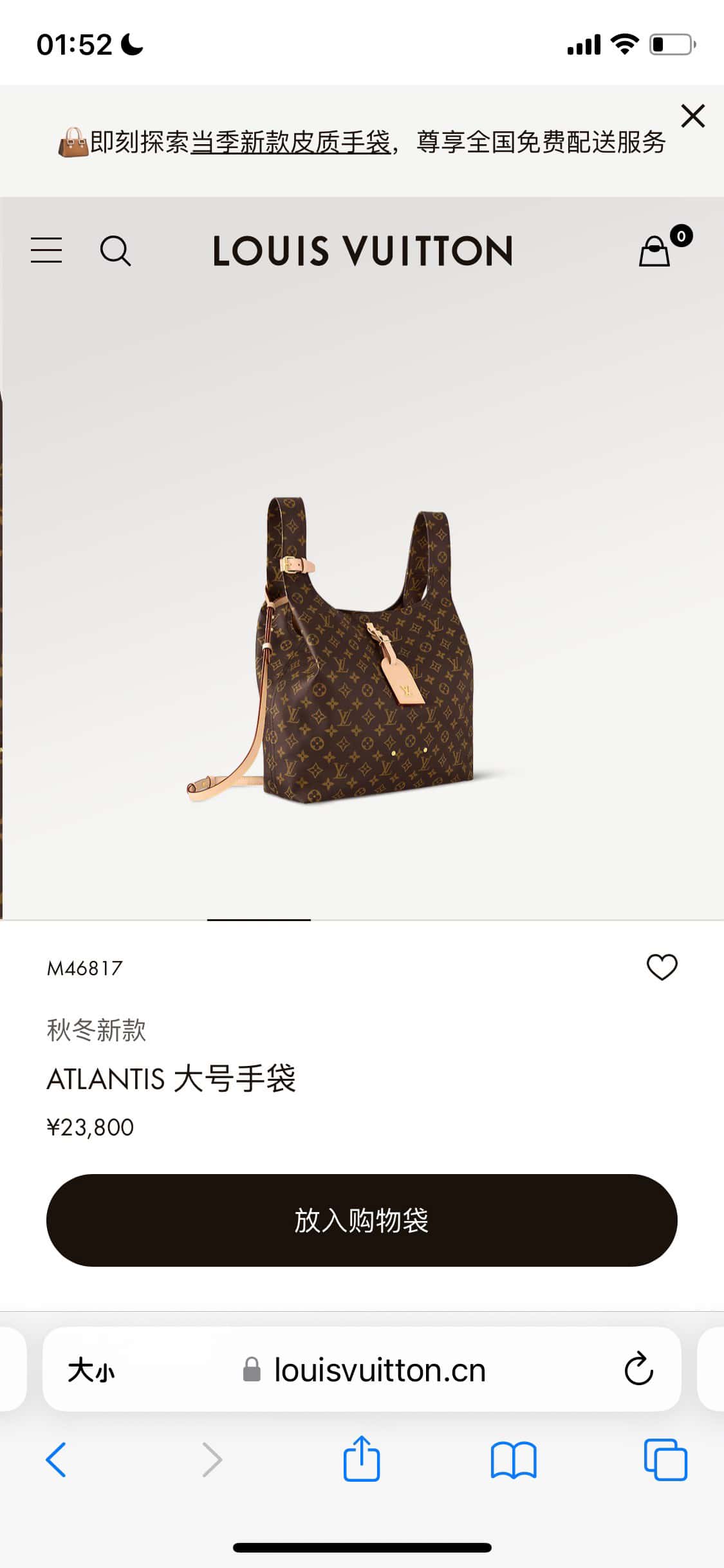Open the hamburger menu
This screenshot has height=1568, width=724.
click(x=46, y=250)
